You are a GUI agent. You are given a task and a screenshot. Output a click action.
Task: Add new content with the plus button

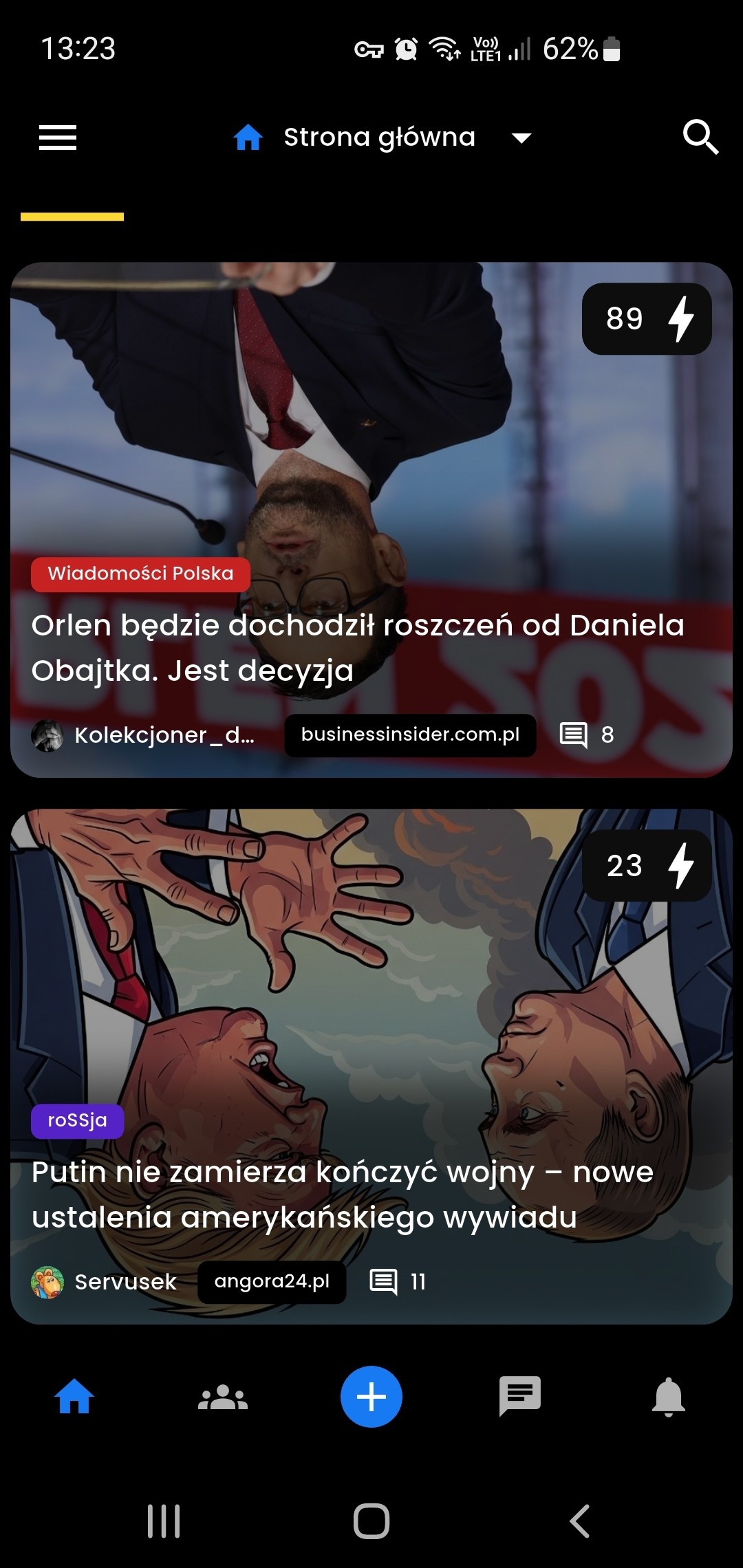[371, 1397]
